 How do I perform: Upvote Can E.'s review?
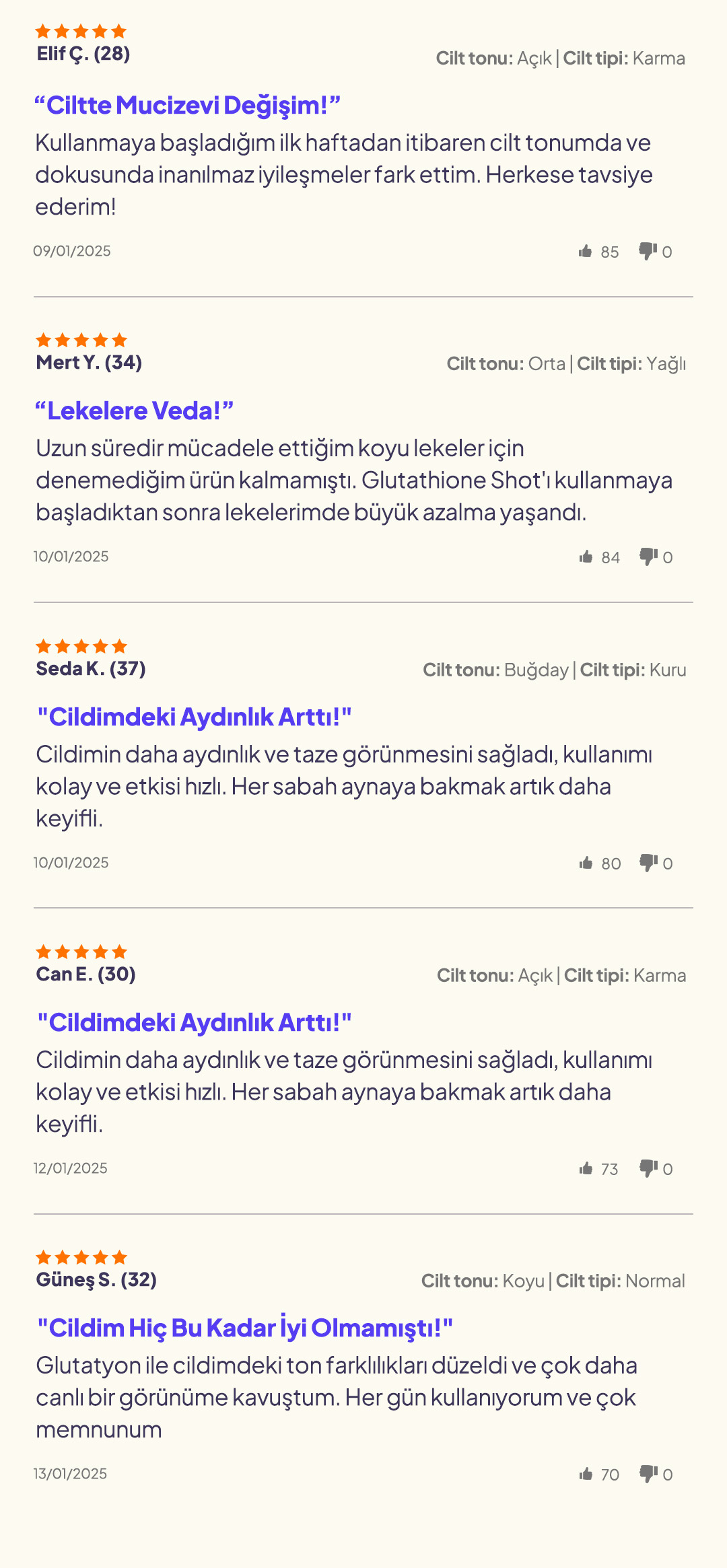pos(586,1169)
